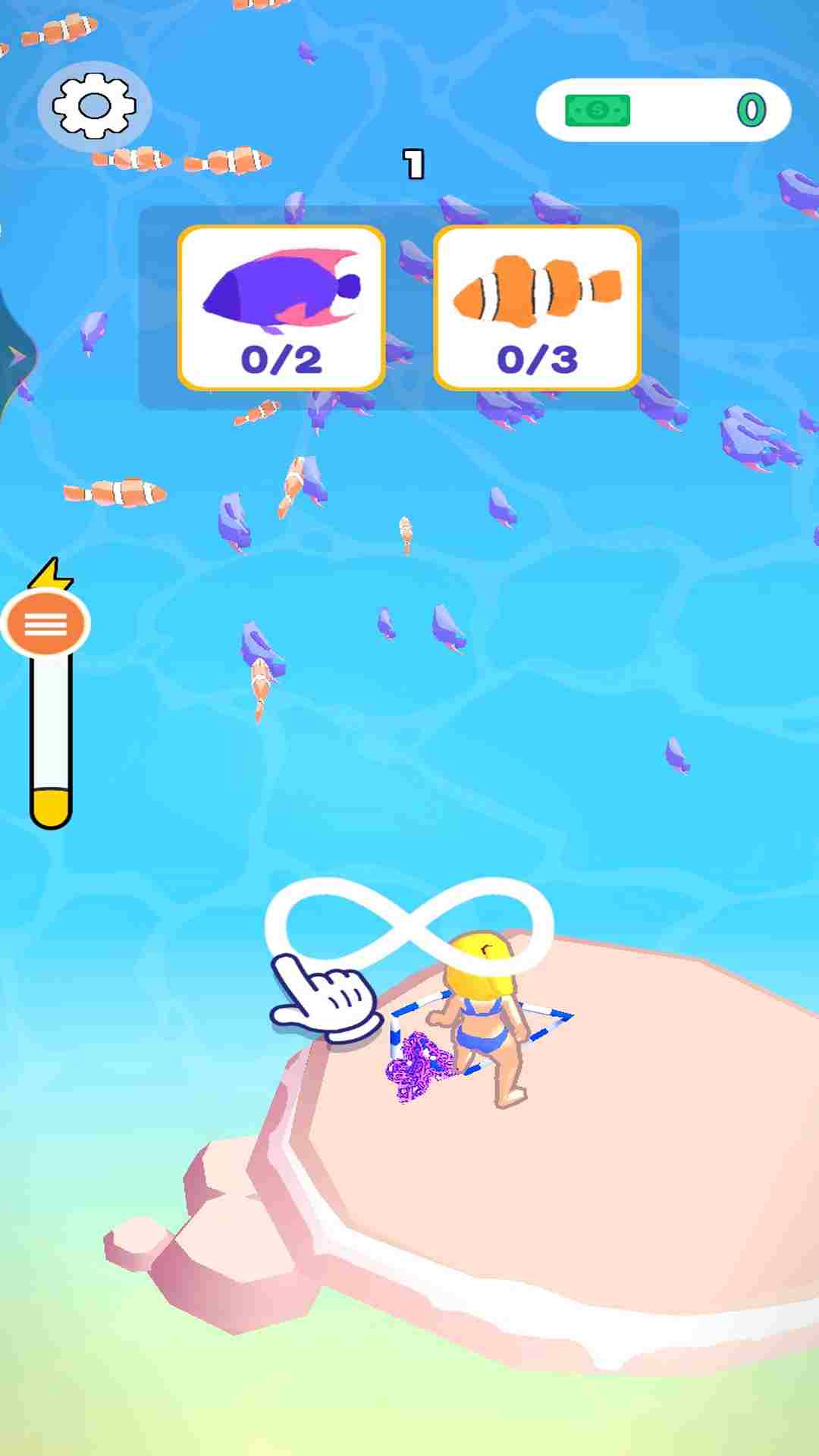Tap the orange handle on the energy meter

coord(46,624)
